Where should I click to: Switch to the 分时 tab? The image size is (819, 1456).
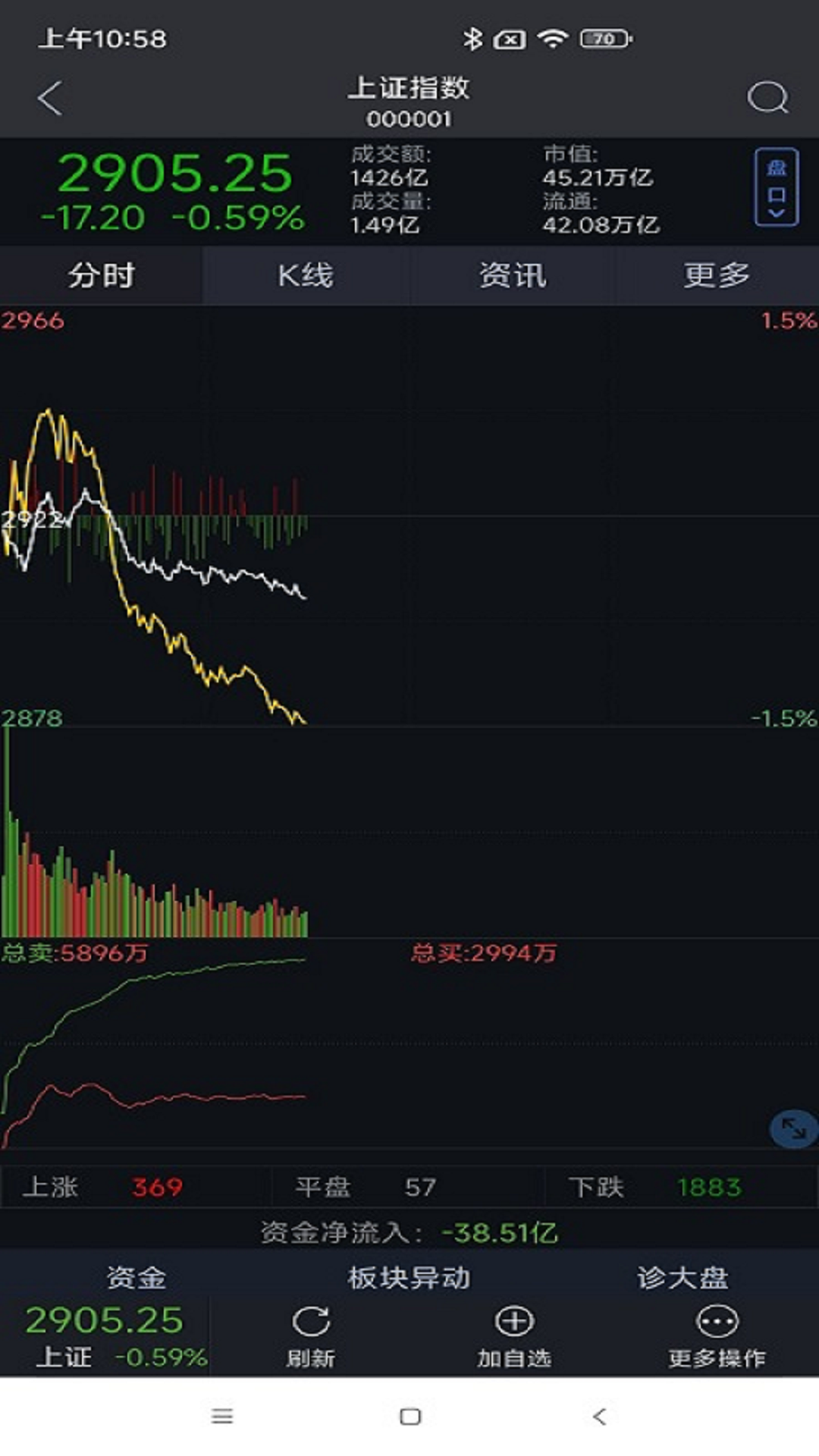point(102,275)
